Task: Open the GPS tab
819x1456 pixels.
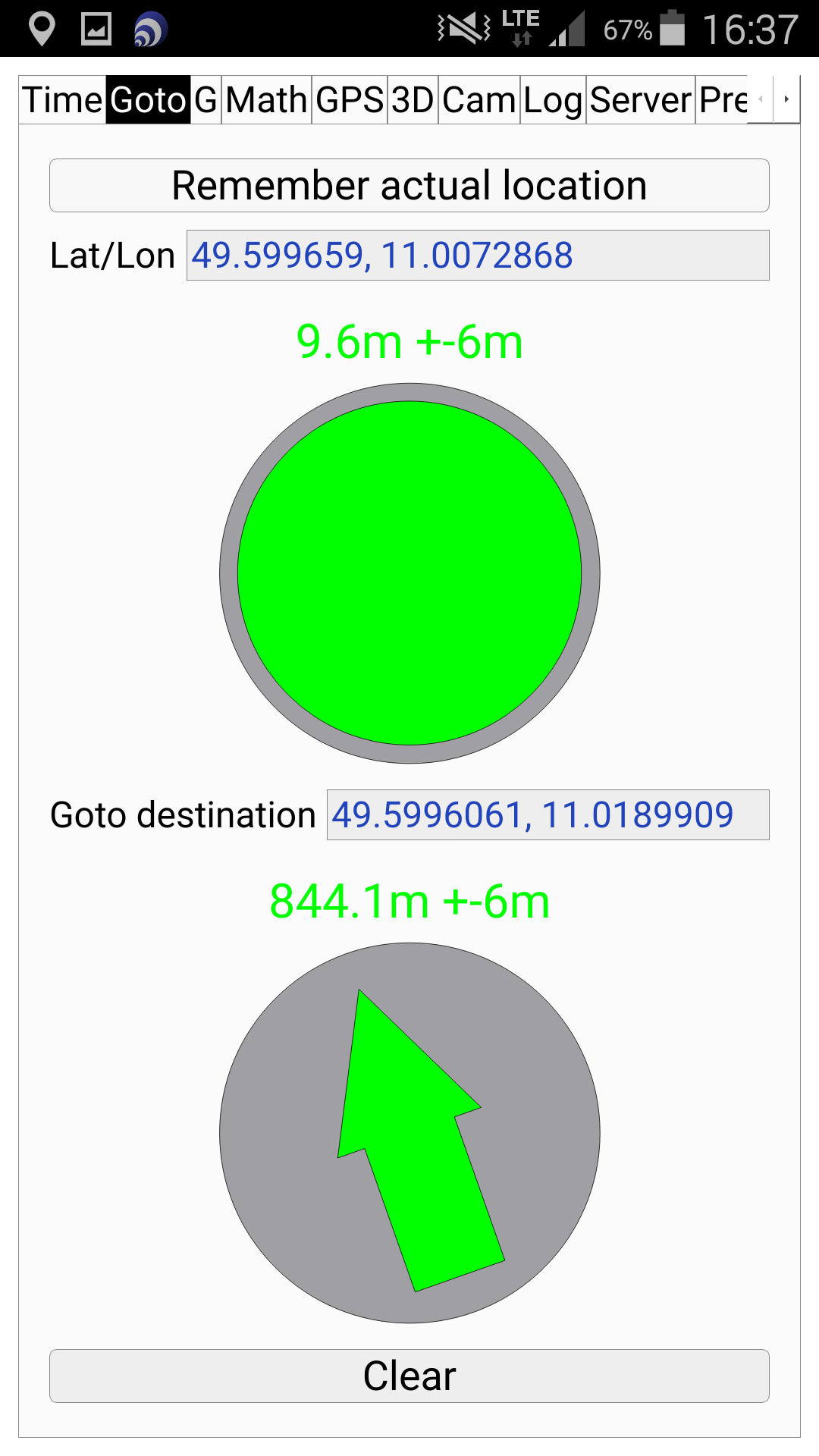Action: pos(350,99)
